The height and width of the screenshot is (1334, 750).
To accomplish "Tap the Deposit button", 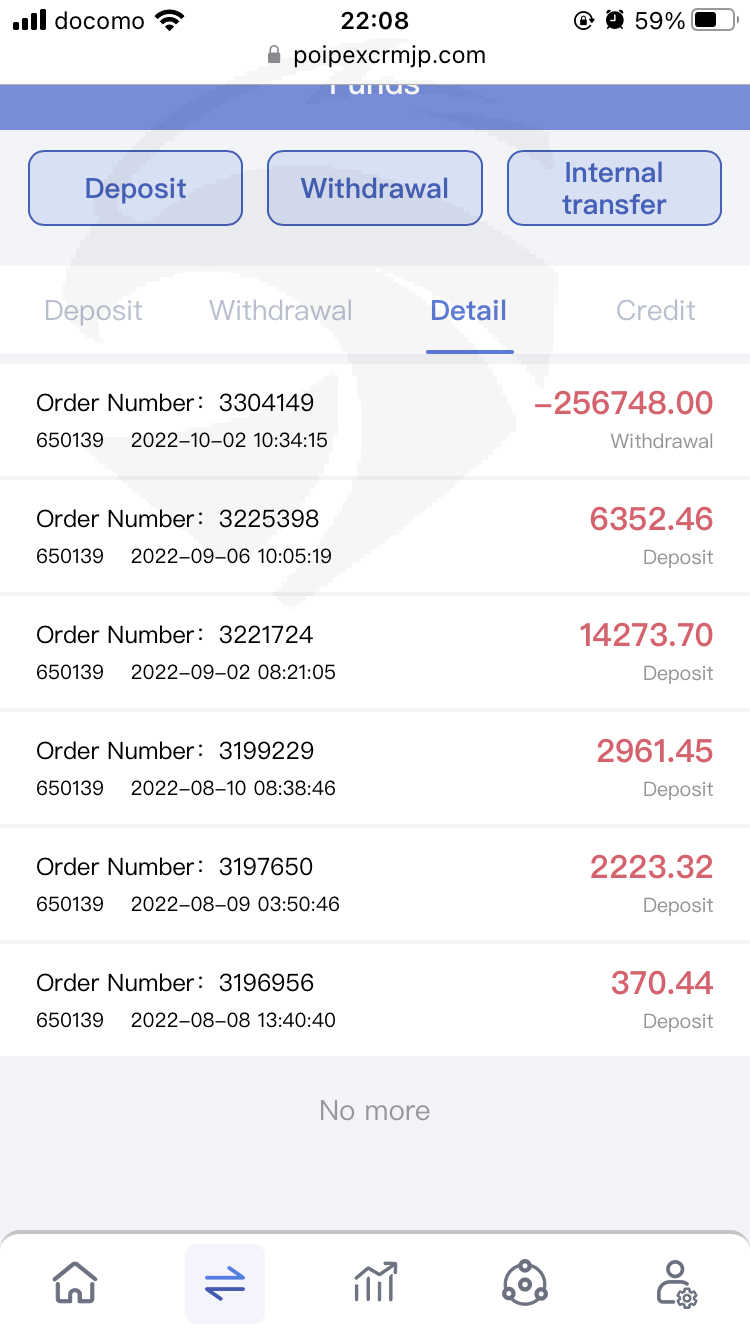I will [135, 188].
